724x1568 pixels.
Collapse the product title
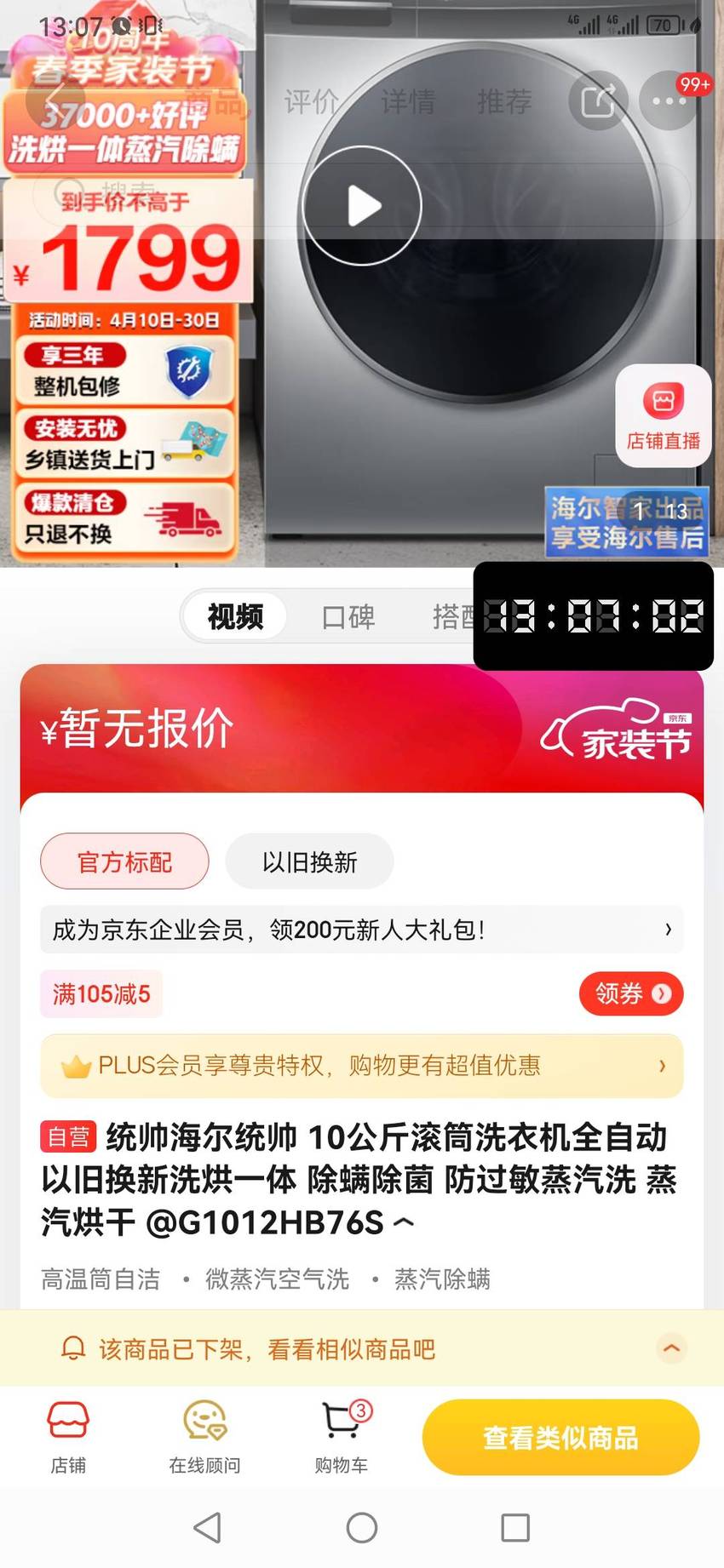pyautogui.click(x=404, y=1223)
